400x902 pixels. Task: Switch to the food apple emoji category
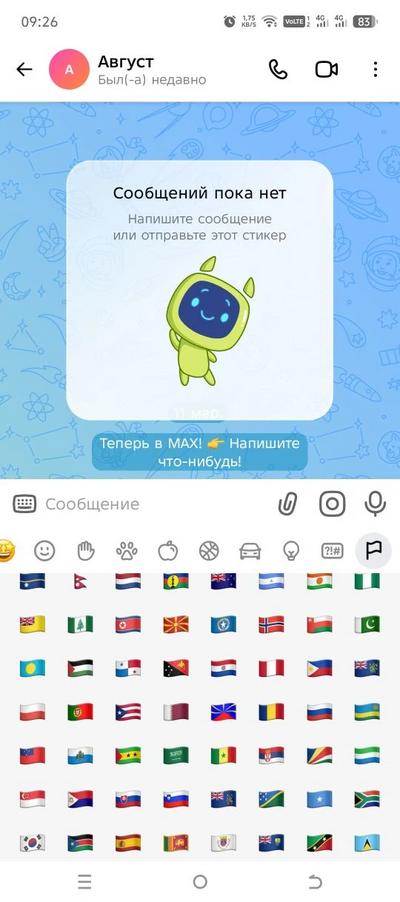tap(167, 551)
